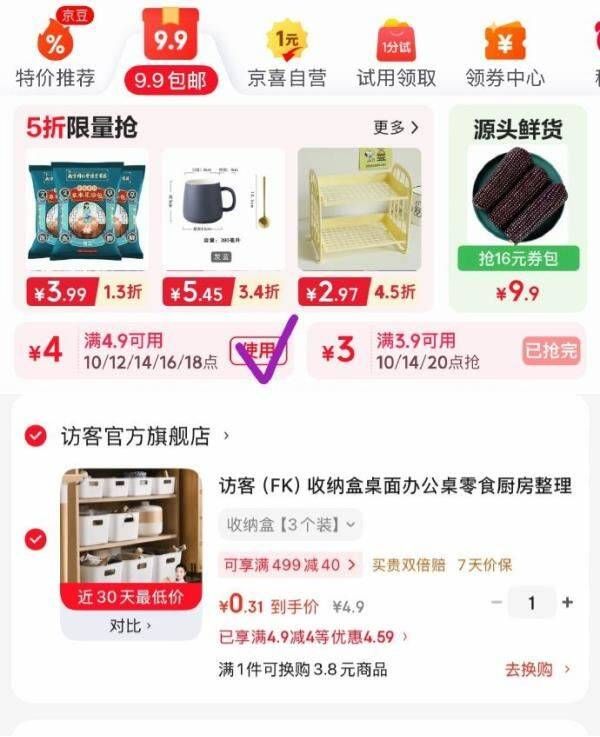The height and width of the screenshot is (737, 600).
Task: Switch to 京喜自营 tab
Action: click(x=287, y=52)
